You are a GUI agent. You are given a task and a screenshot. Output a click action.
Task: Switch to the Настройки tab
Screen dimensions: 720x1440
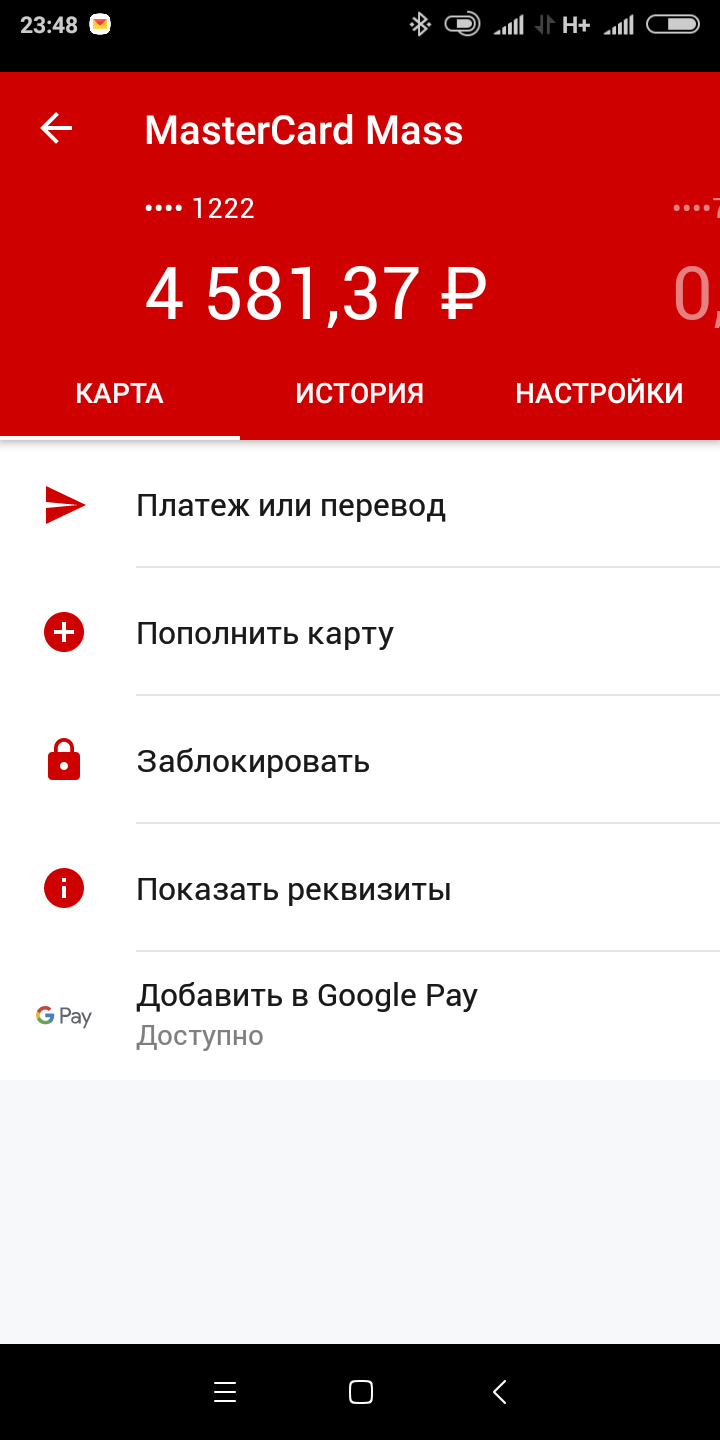[x=599, y=394]
